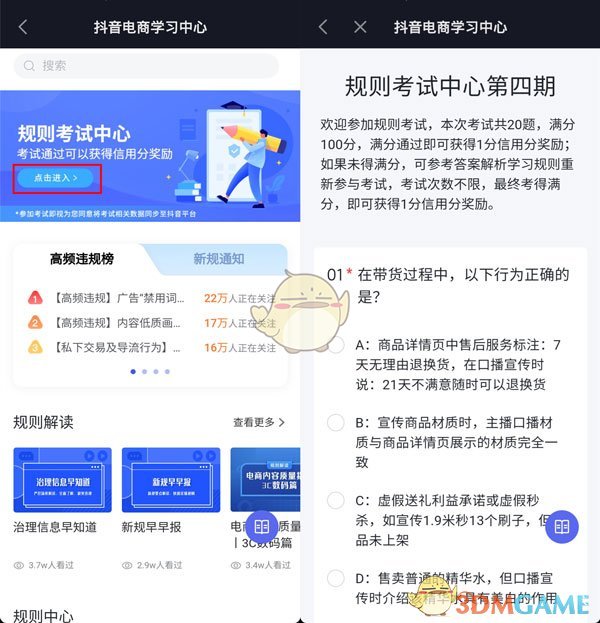This screenshot has height=623, width=600.
Task: Tap floating book button on home page
Action: pos(262,527)
